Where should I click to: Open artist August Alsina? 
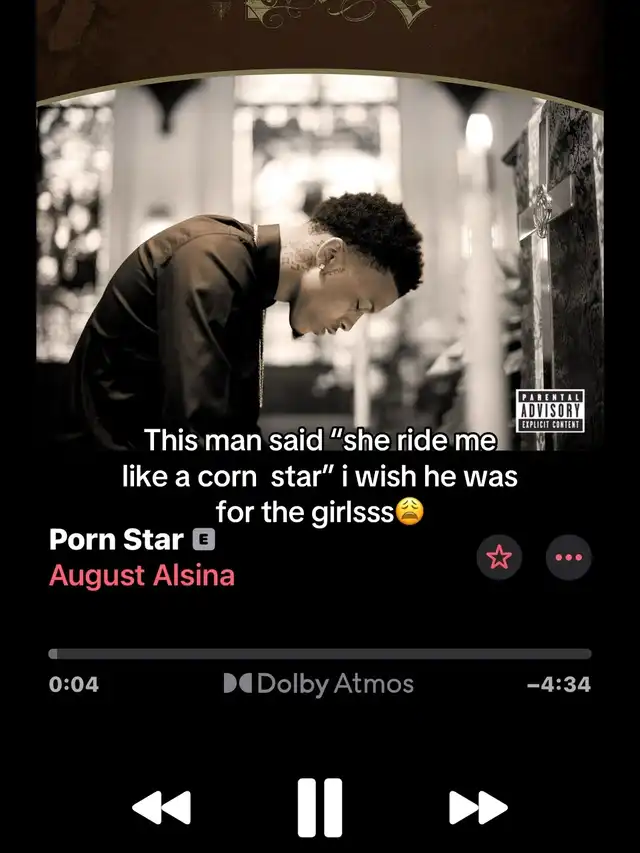[142, 576]
